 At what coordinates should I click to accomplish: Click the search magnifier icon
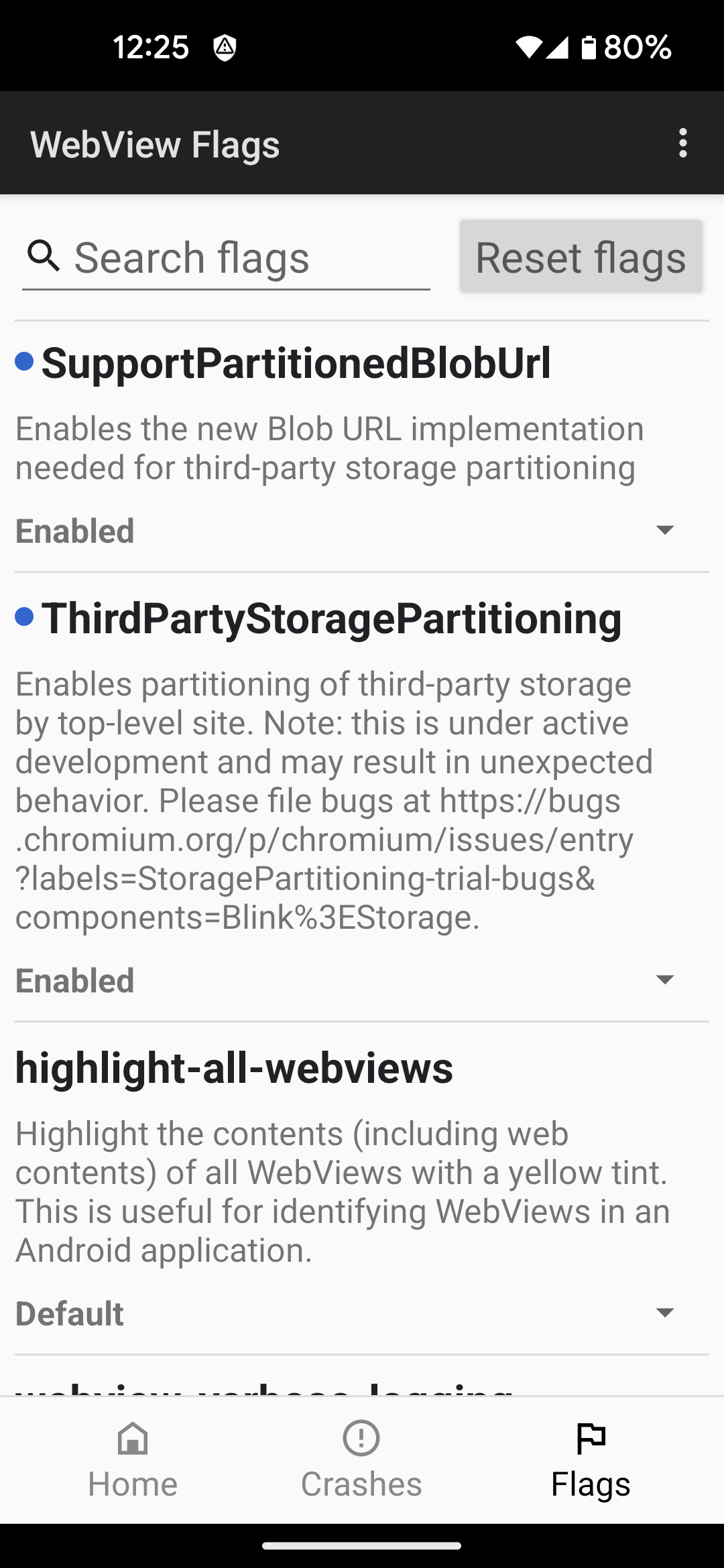[x=44, y=255]
